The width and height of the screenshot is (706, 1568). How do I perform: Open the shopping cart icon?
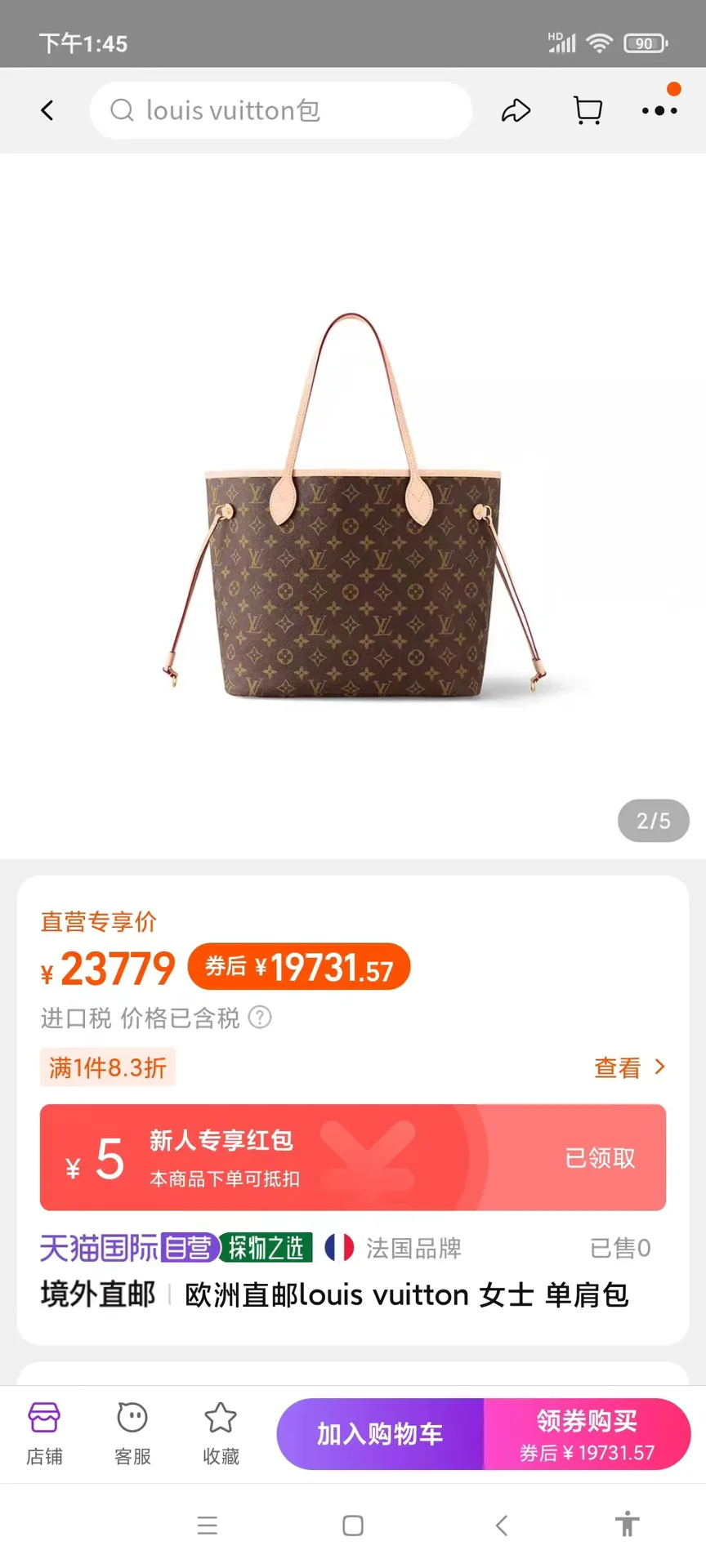point(588,110)
